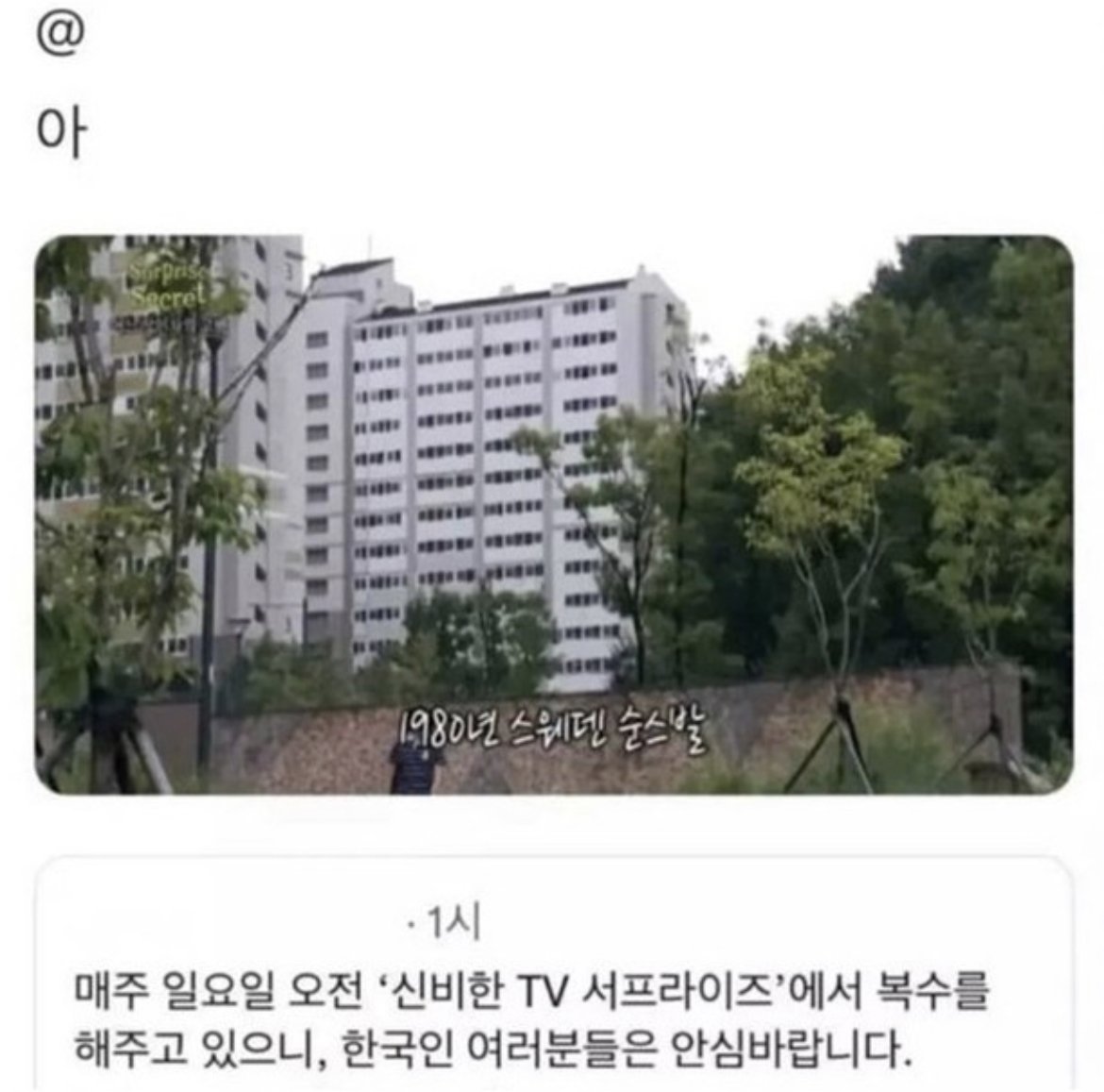Open the attached apartment building image
The width and height of the screenshot is (1104, 1092).
coord(554,514)
